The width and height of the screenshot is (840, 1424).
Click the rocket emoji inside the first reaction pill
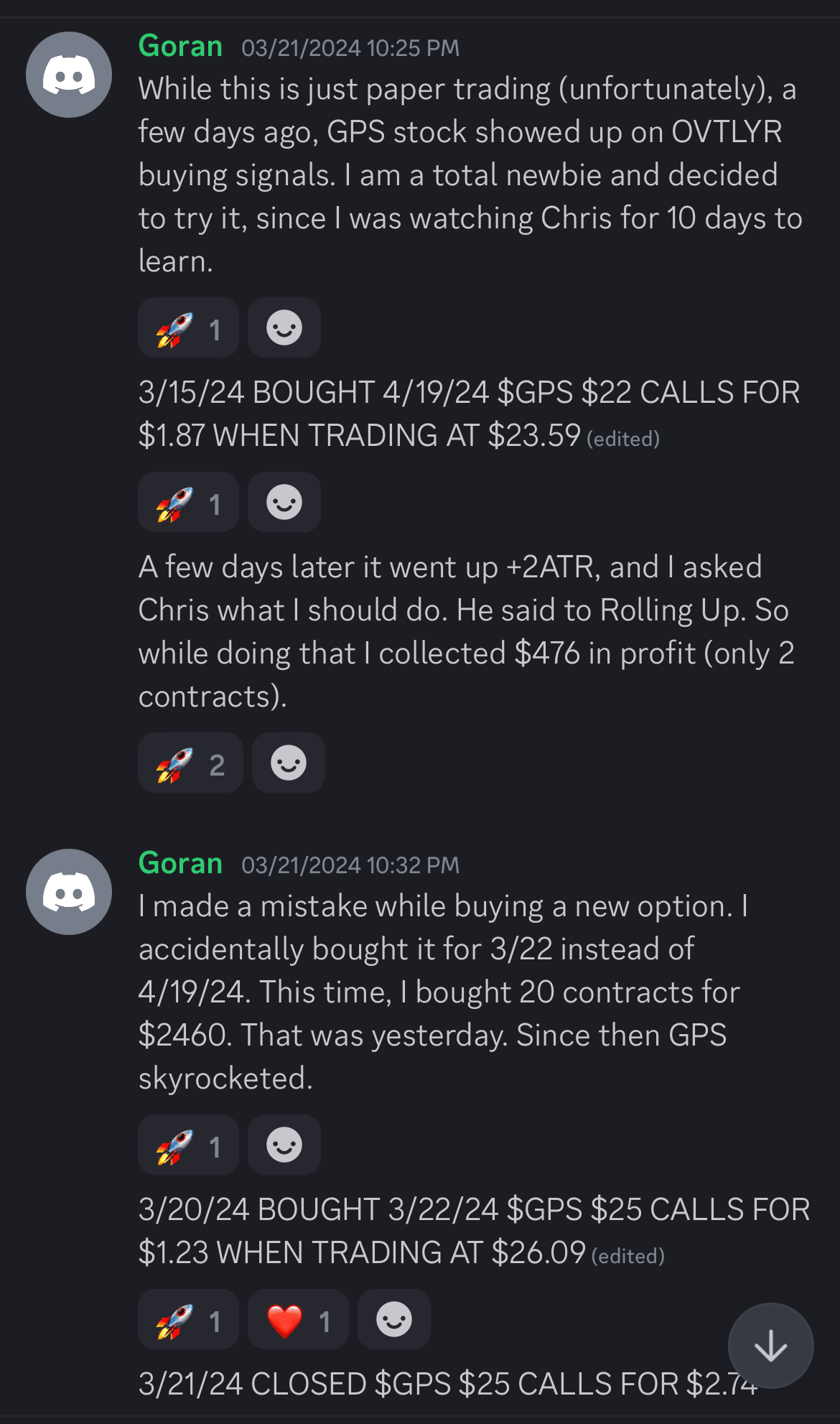pyautogui.click(x=172, y=327)
